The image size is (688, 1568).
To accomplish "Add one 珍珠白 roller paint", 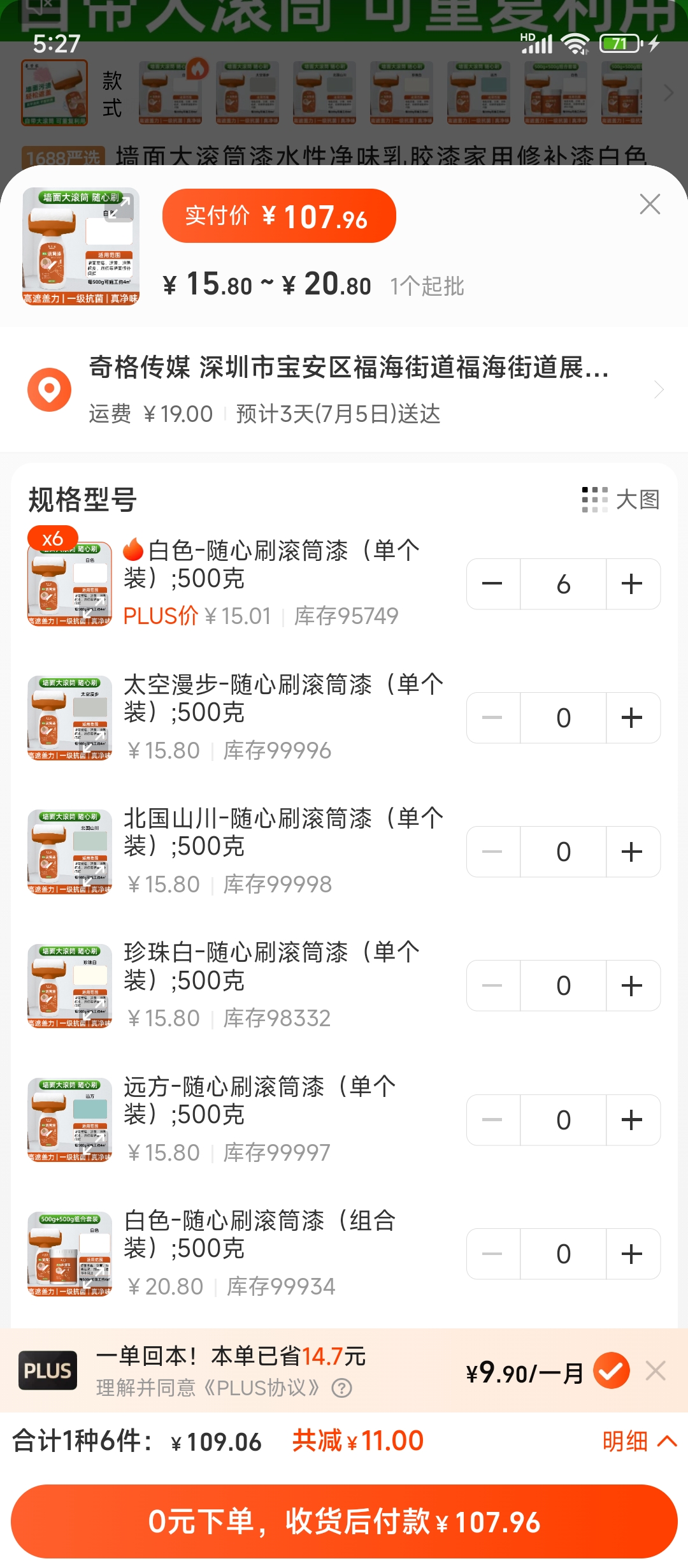I will pyautogui.click(x=632, y=985).
